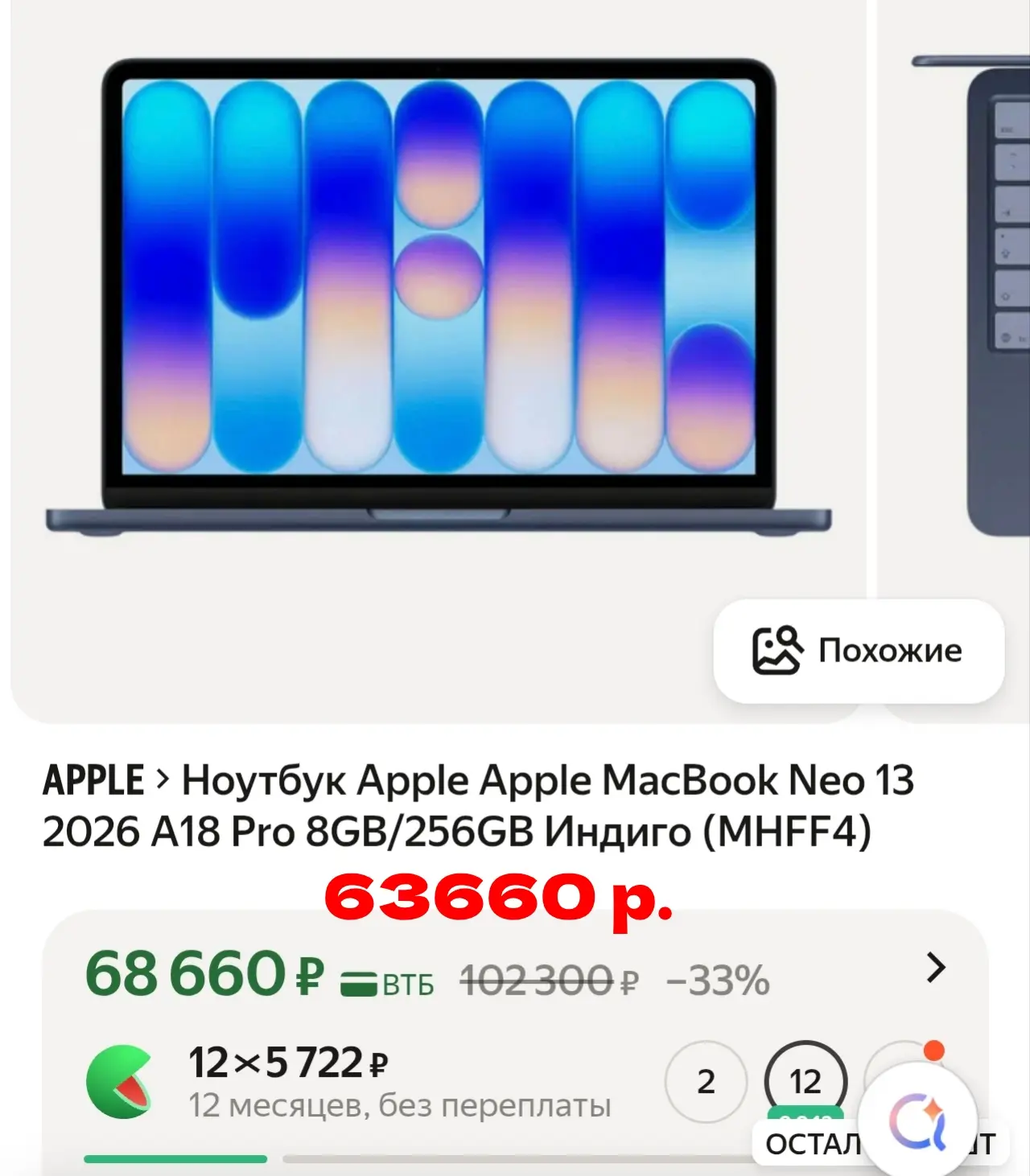Open the APPLE brand link
Screen dimensions: 1030x1176
click(x=93, y=780)
